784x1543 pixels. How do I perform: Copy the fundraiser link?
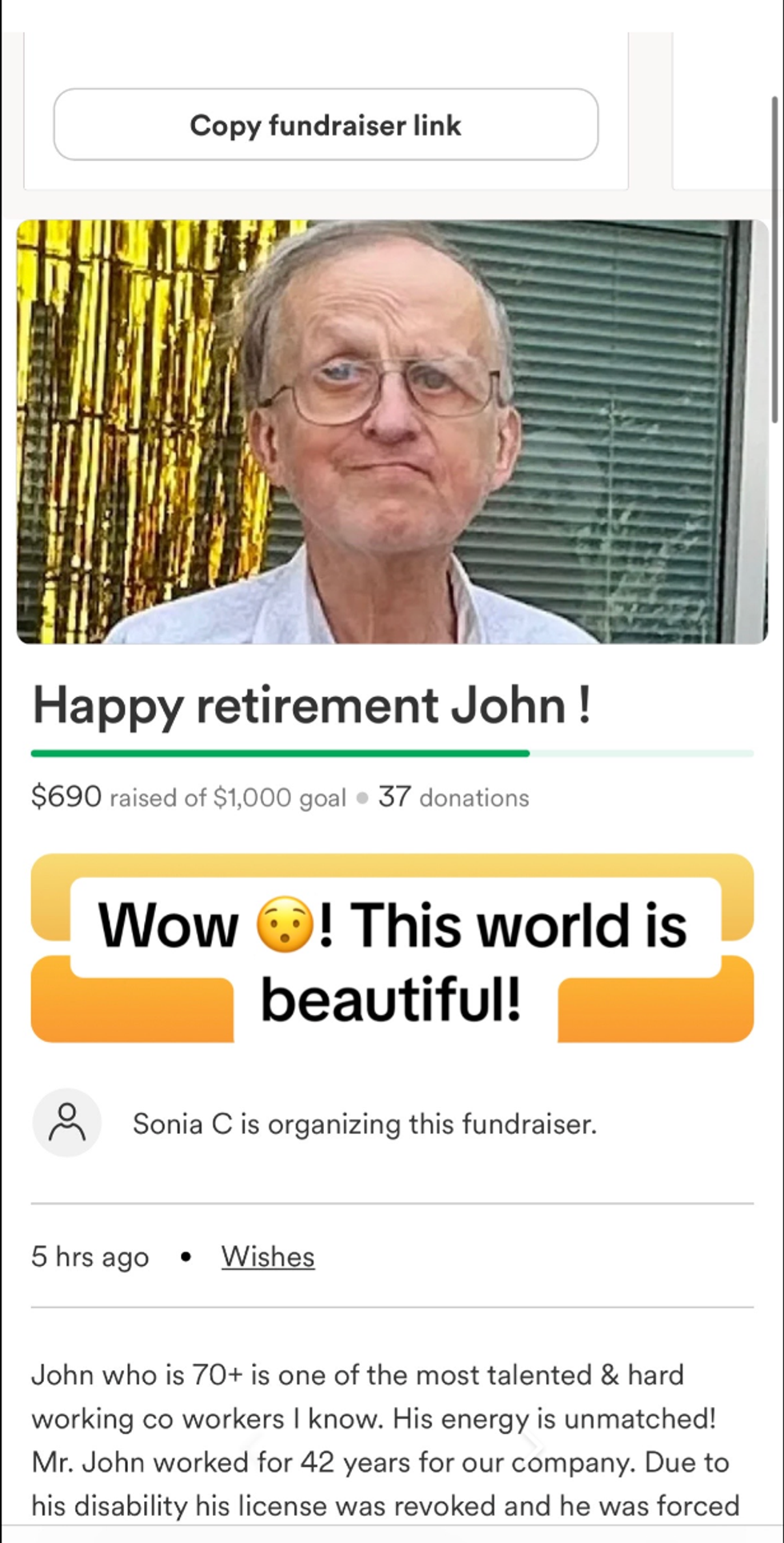[326, 125]
